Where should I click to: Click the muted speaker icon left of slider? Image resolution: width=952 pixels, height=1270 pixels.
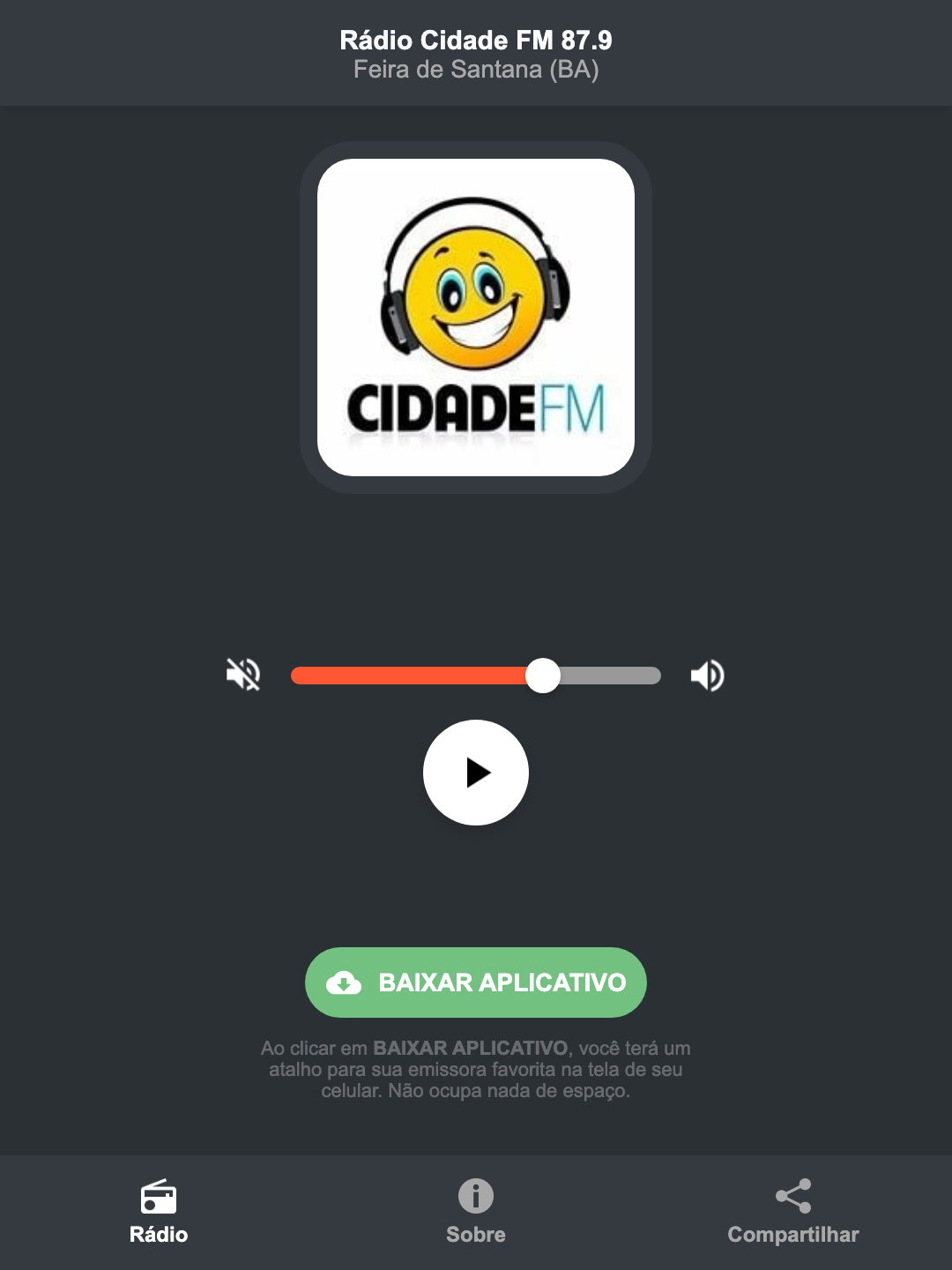click(x=242, y=675)
